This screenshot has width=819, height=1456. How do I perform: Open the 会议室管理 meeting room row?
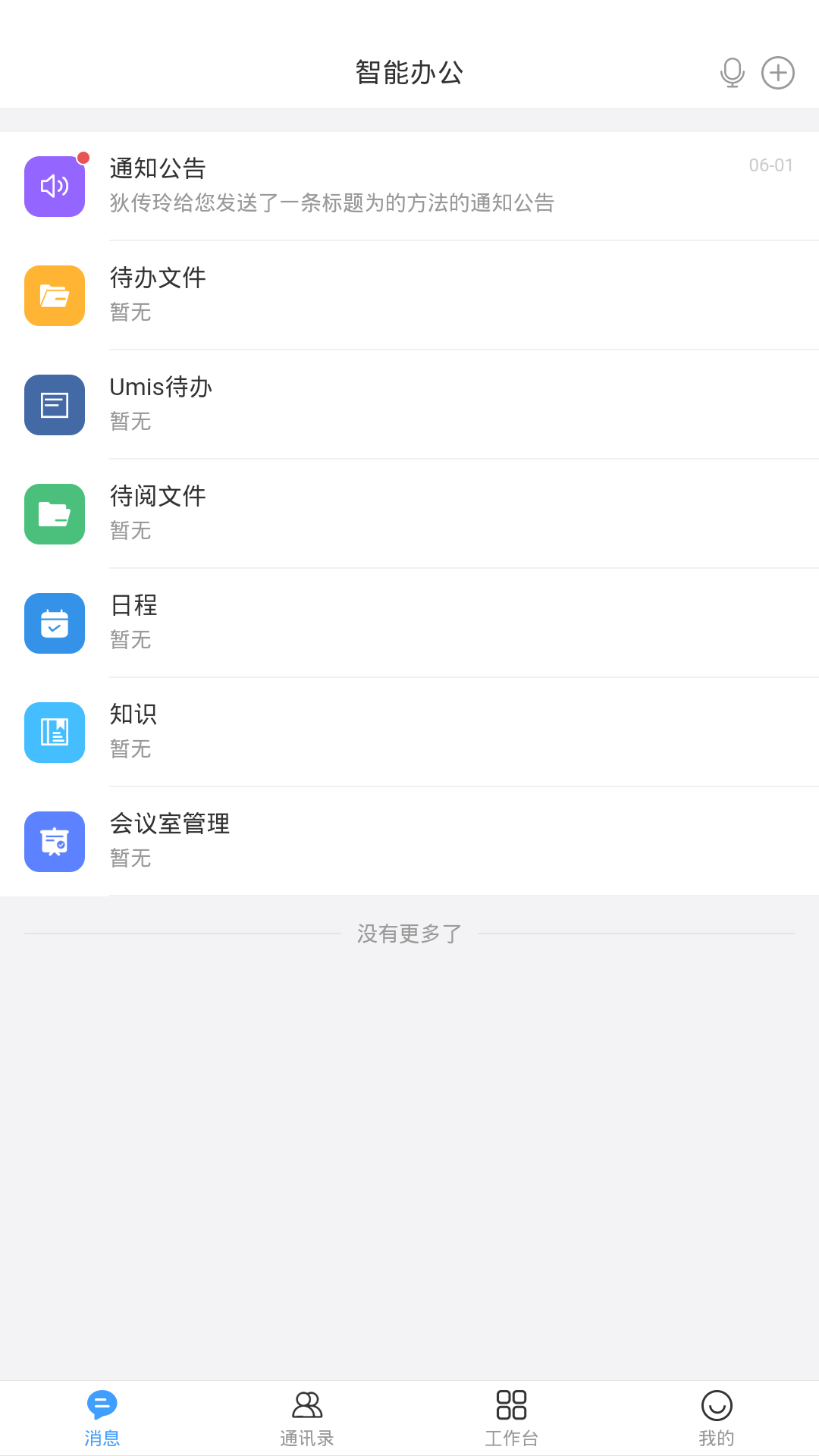point(409,842)
